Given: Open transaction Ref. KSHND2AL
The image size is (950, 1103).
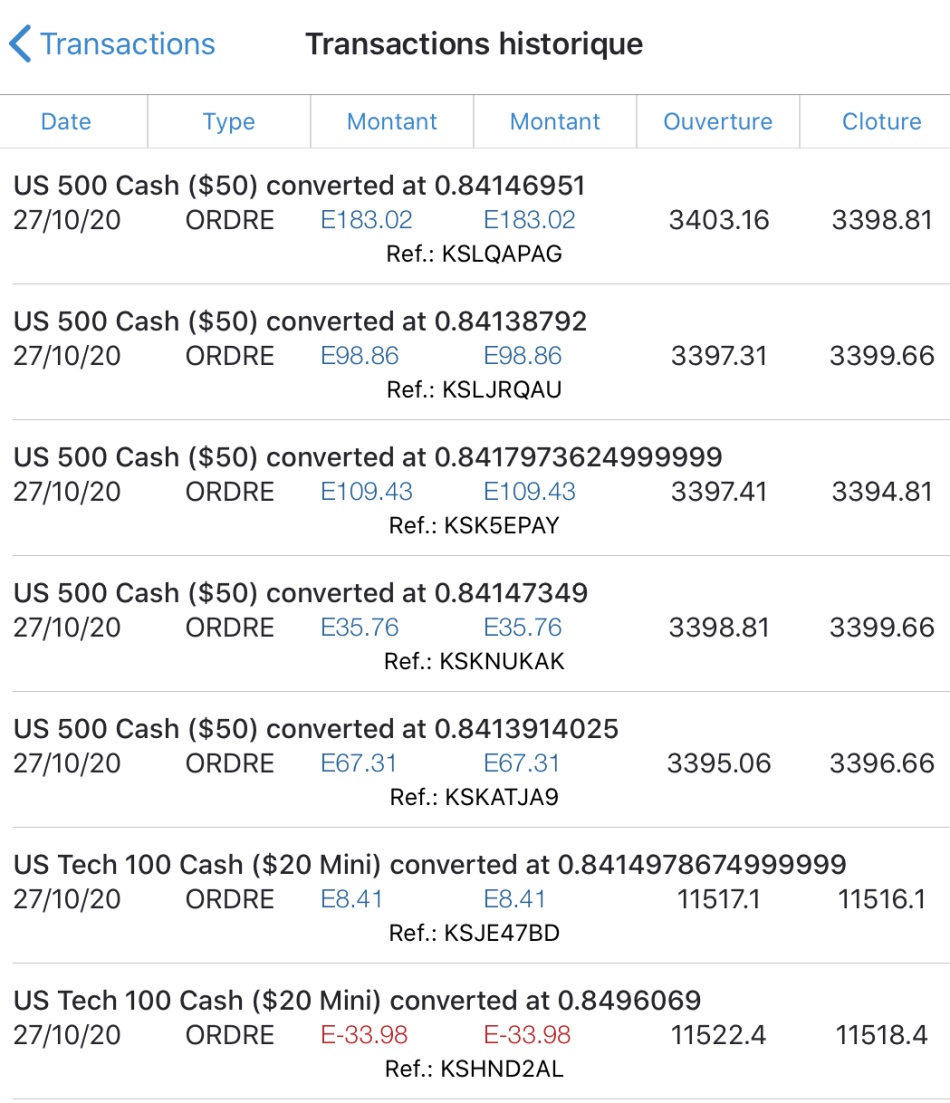Looking at the screenshot, I should click(x=474, y=1035).
